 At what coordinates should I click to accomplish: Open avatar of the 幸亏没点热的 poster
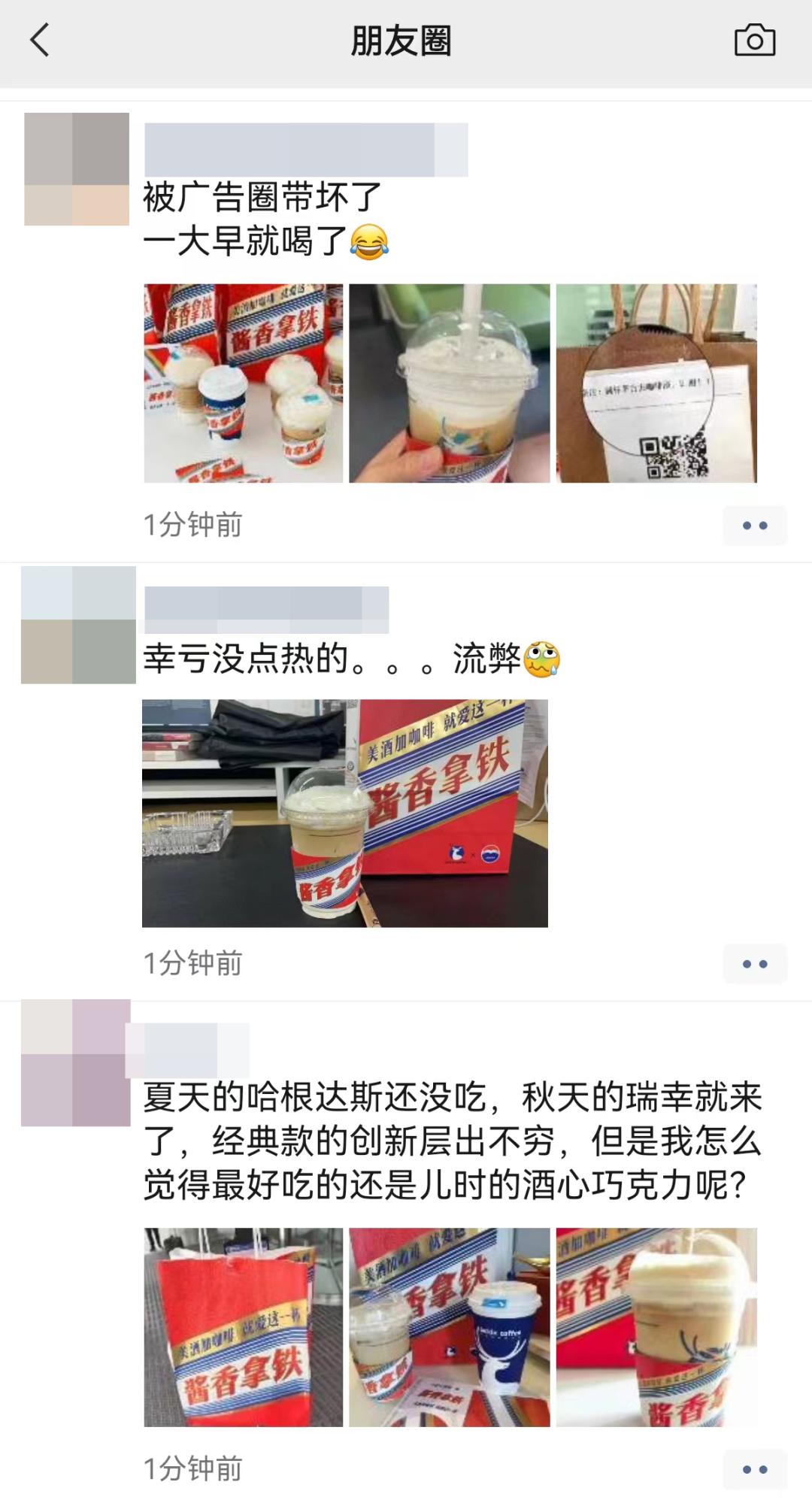click(78, 625)
